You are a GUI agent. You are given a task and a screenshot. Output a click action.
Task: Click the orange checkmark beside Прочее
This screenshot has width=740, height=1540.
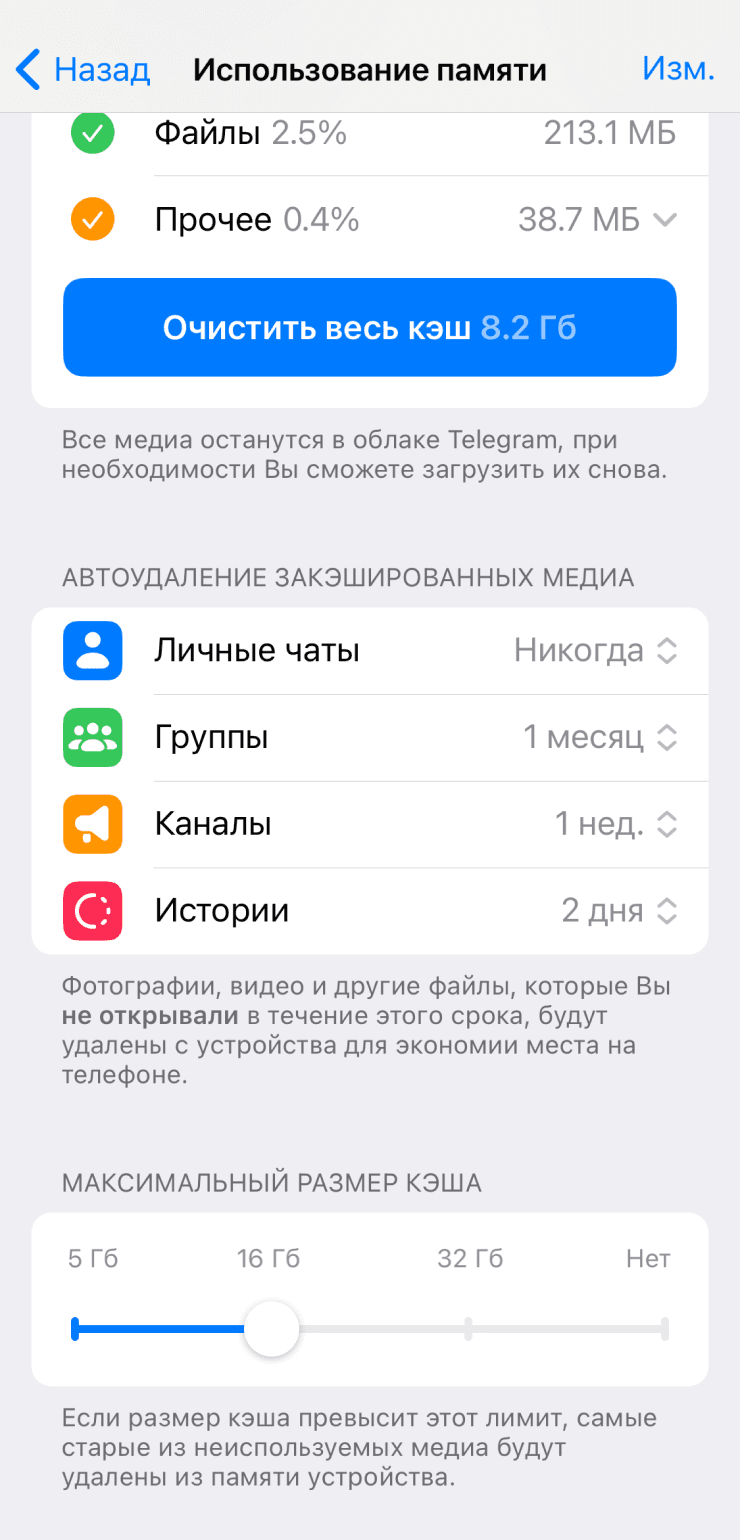click(x=94, y=219)
